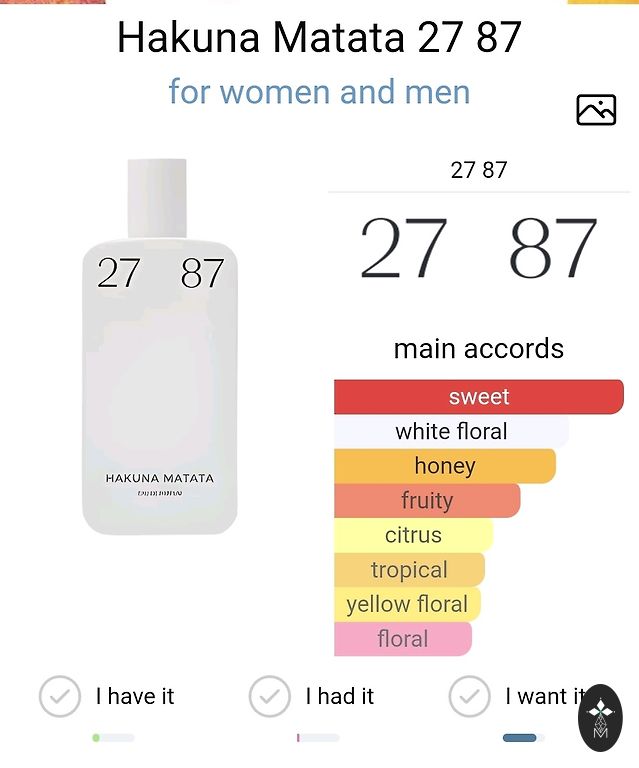Open the Hakuna Matata bottle image

click(160, 345)
